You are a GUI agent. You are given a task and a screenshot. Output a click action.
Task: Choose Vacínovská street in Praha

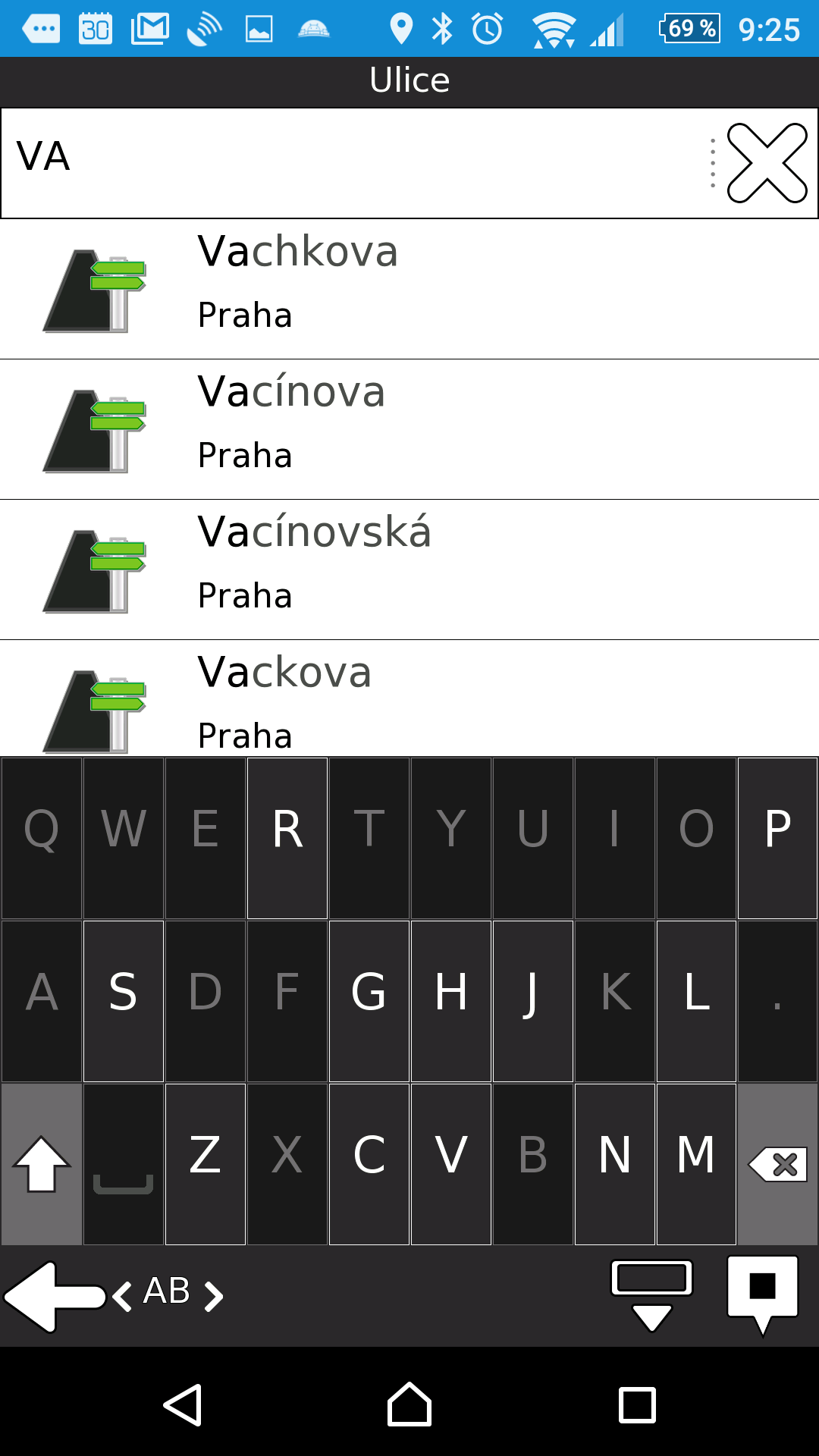pos(409,570)
